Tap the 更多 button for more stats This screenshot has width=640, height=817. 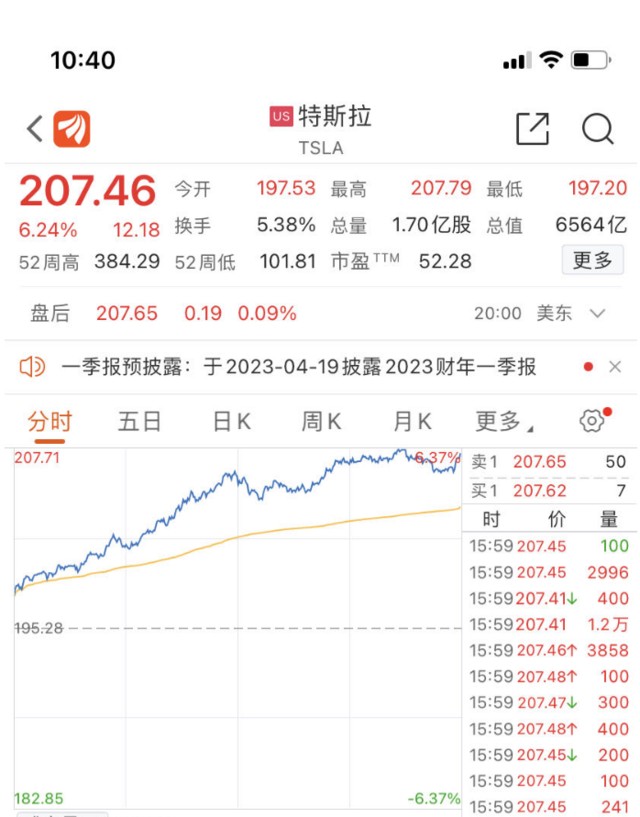pyautogui.click(x=591, y=260)
